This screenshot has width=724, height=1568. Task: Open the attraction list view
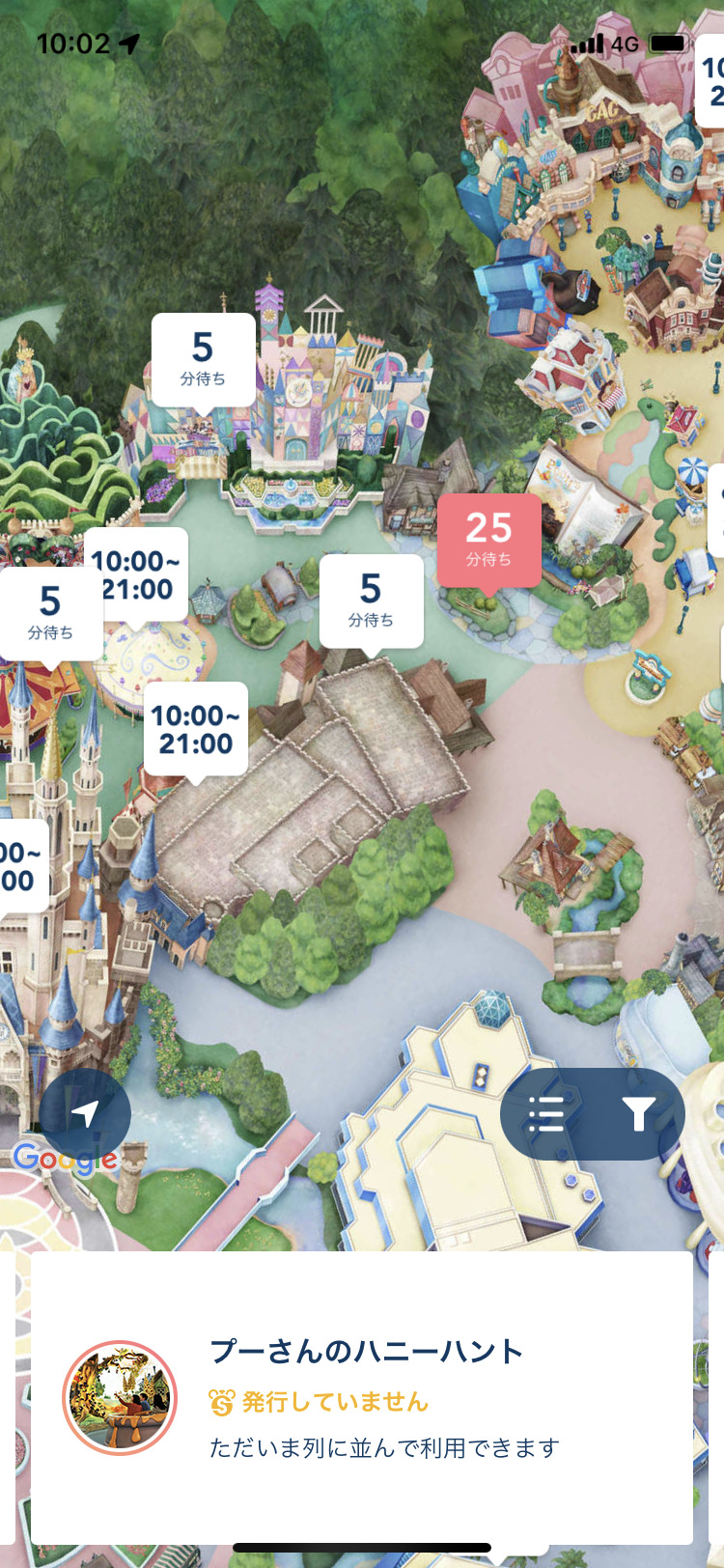coord(546,1113)
